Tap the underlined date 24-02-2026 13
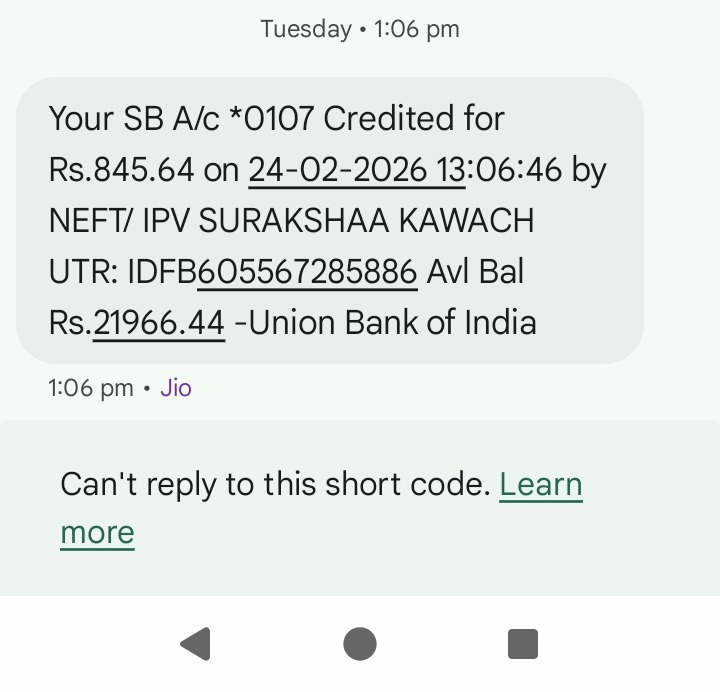The width and height of the screenshot is (720, 692). [356, 170]
